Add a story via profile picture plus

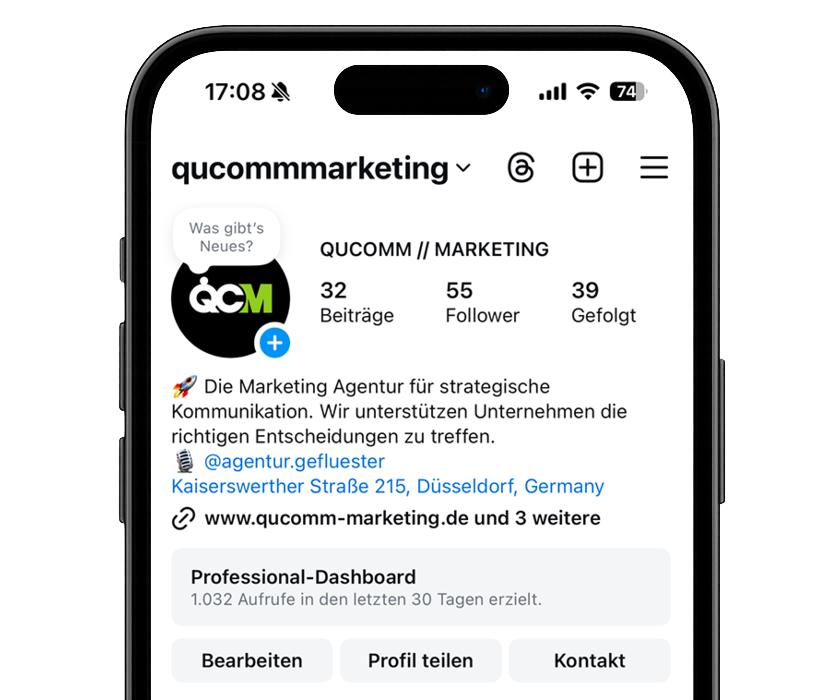[274, 343]
